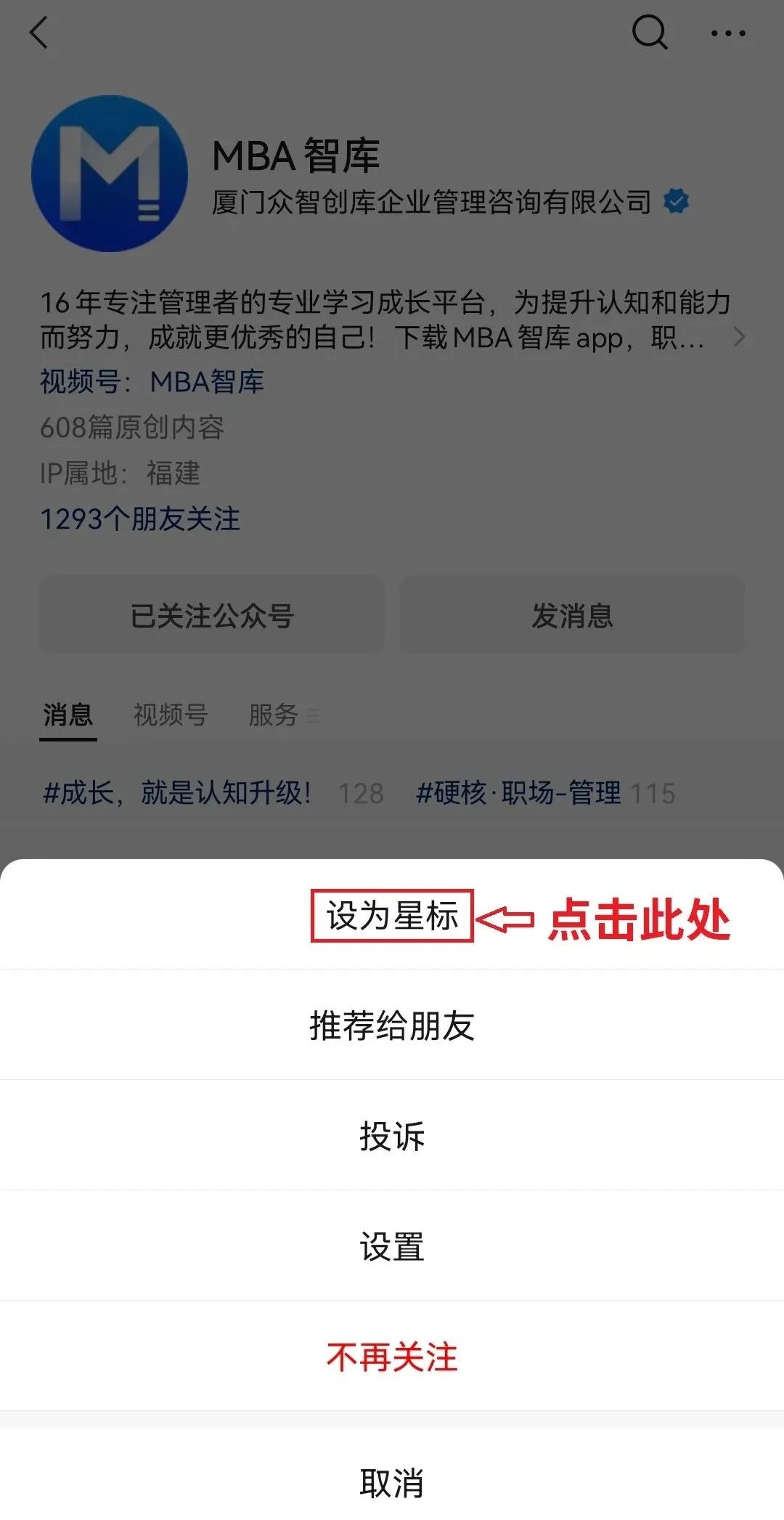This screenshot has width=784, height=1520.
Task: View the 1293个朋友关注 list
Action: point(139,519)
